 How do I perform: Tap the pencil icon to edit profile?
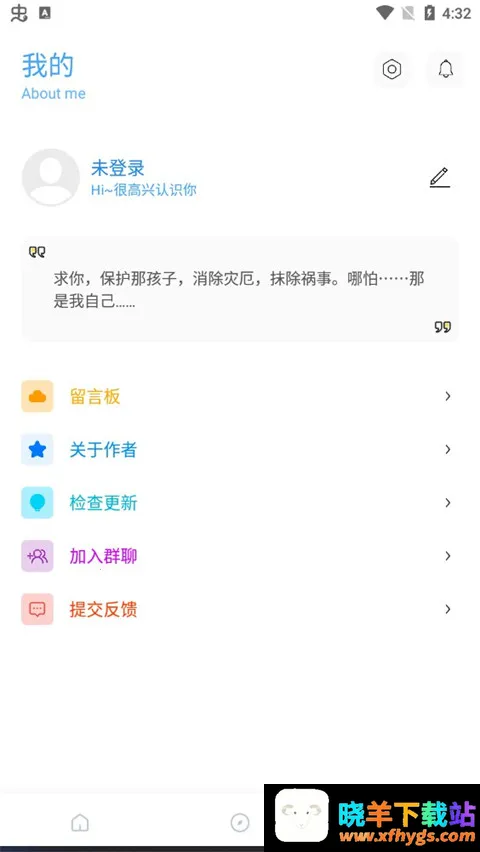pos(440,178)
